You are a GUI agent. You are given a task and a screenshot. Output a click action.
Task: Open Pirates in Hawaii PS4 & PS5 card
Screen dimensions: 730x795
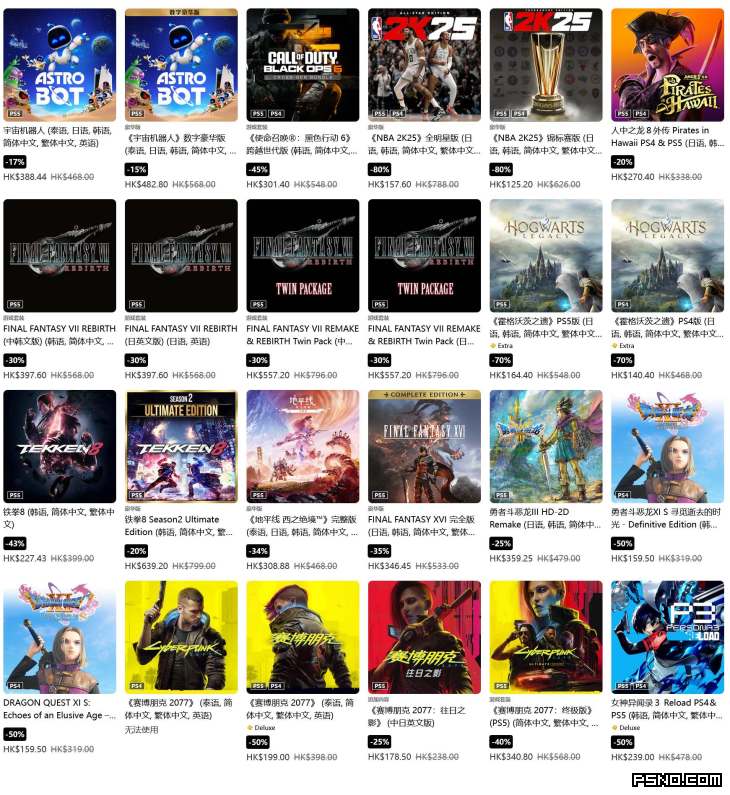point(667,65)
